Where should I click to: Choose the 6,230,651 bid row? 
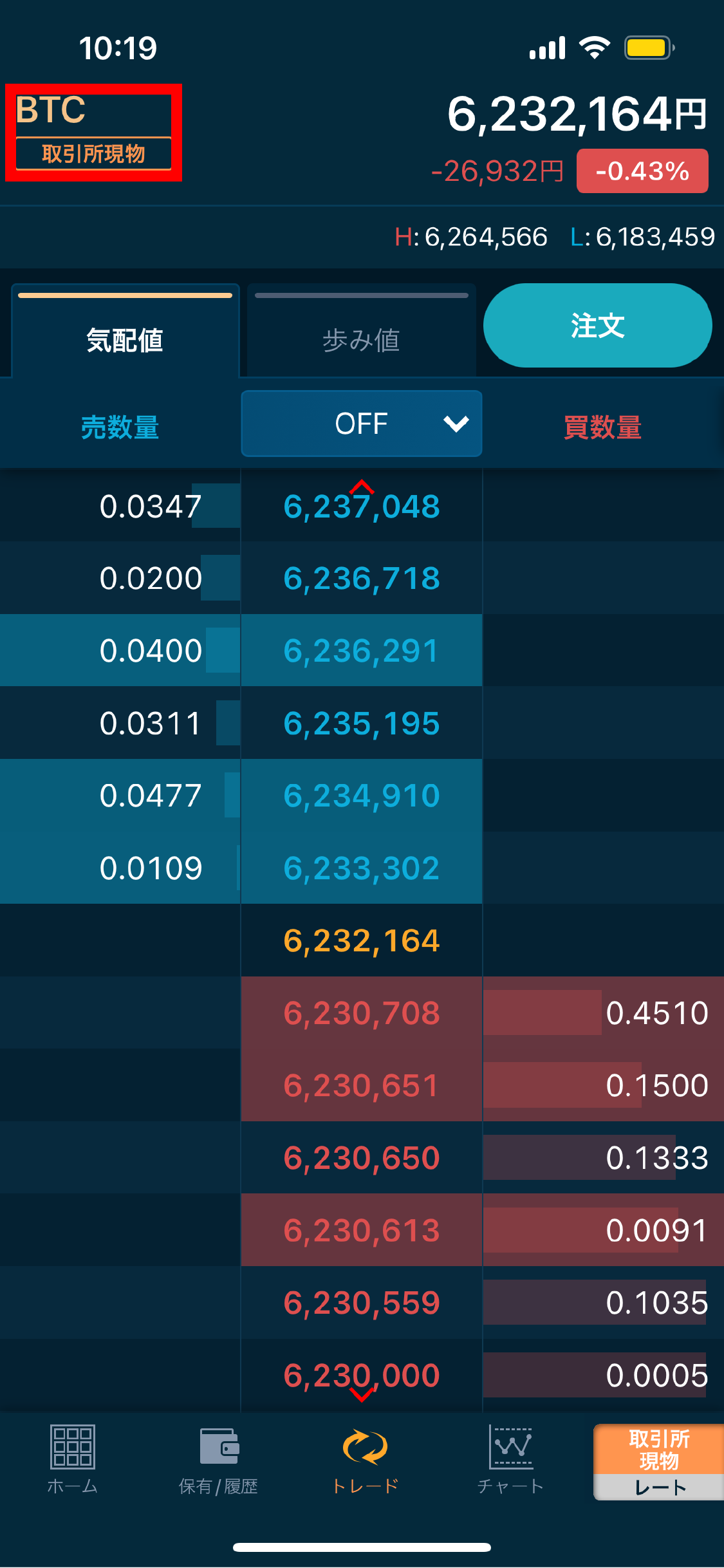coord(361,1085)
